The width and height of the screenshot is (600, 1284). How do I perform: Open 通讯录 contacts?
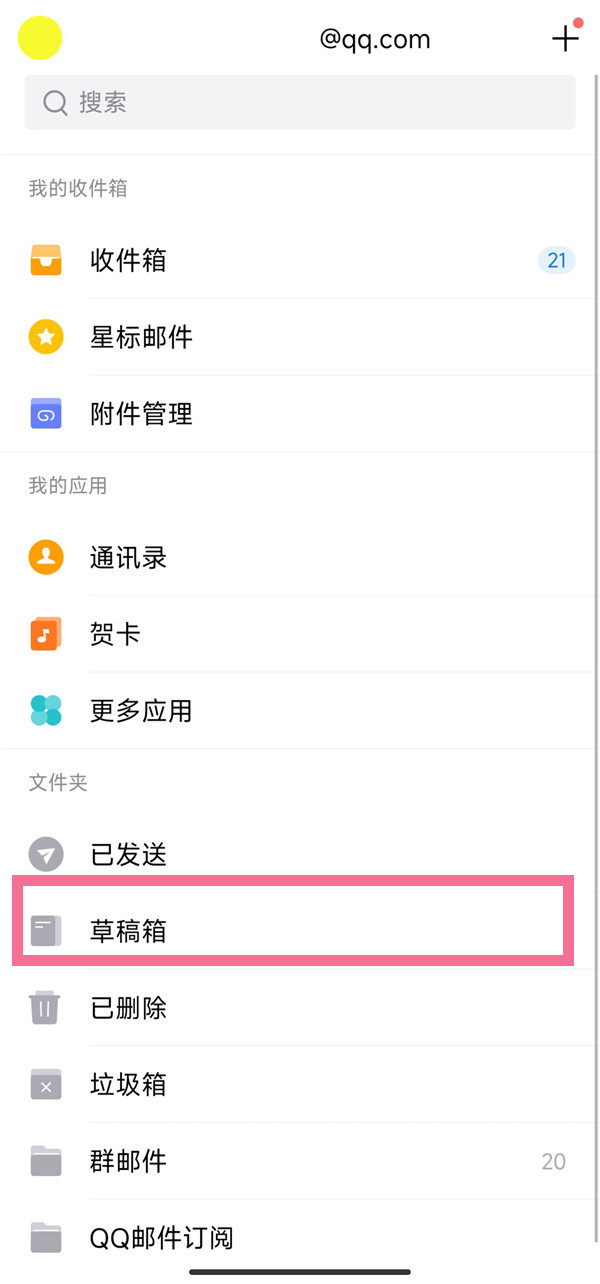[x=300, y=557]
